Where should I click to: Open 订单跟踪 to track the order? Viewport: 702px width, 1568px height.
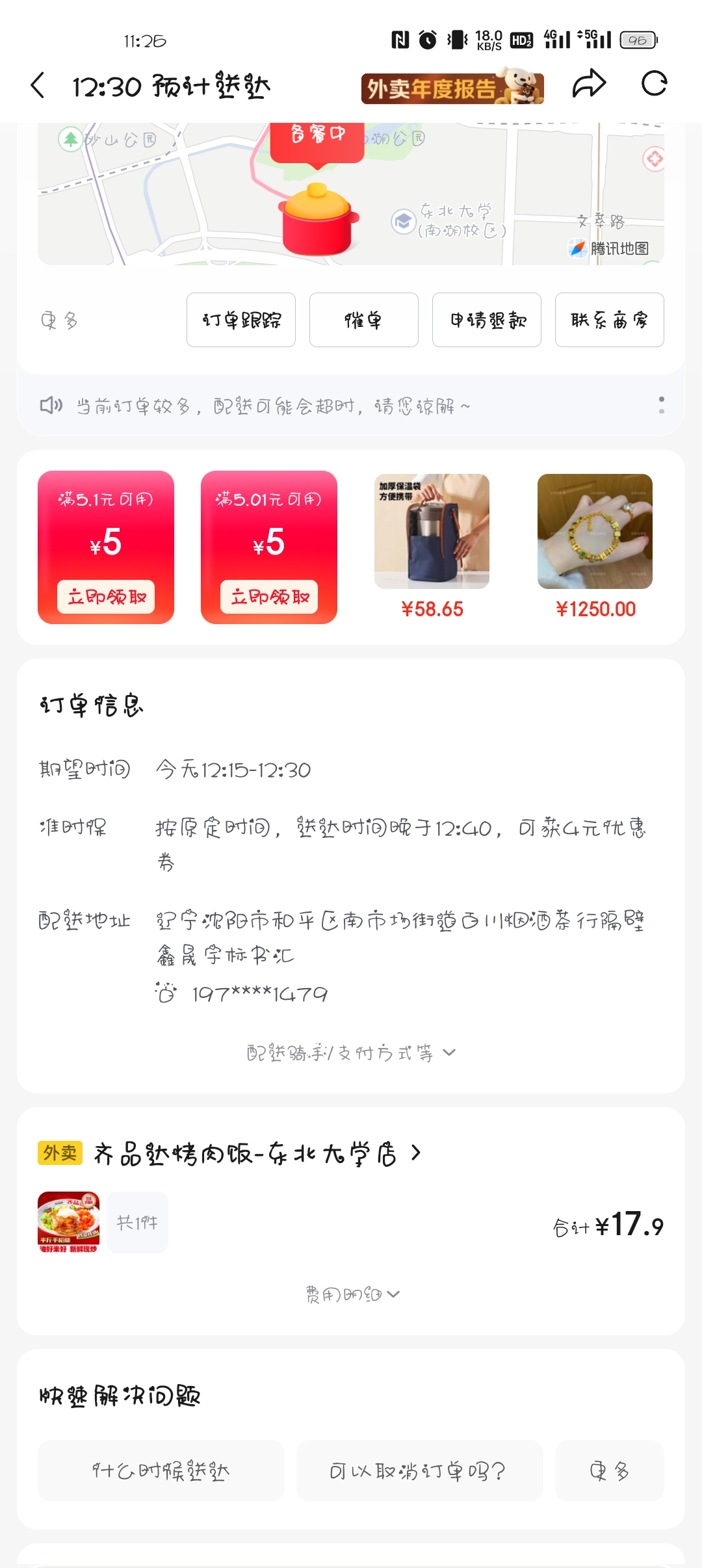coord(241,320)
